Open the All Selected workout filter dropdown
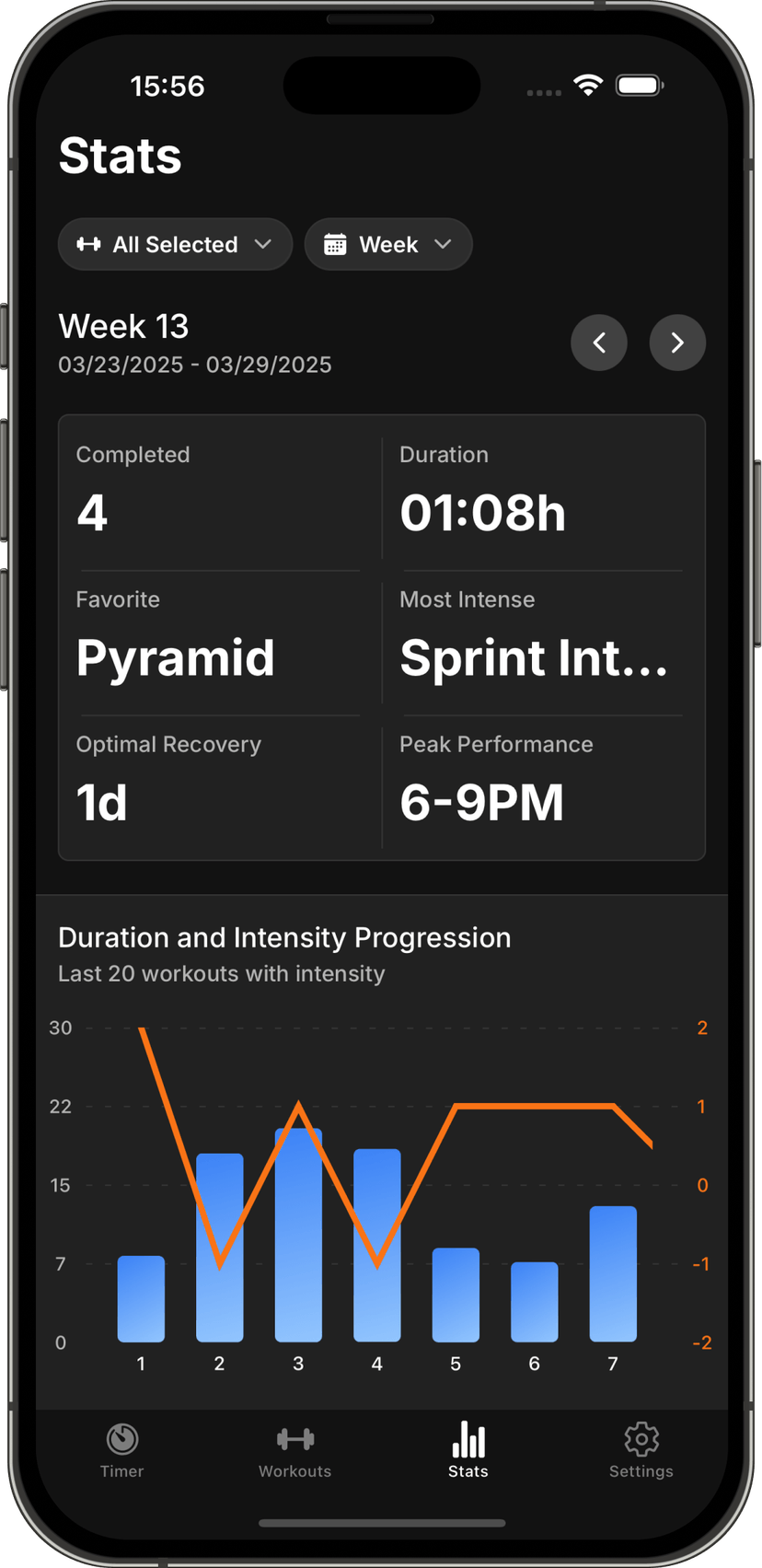762x1568 pixels. pyautogui.click(x=175, y=245)
